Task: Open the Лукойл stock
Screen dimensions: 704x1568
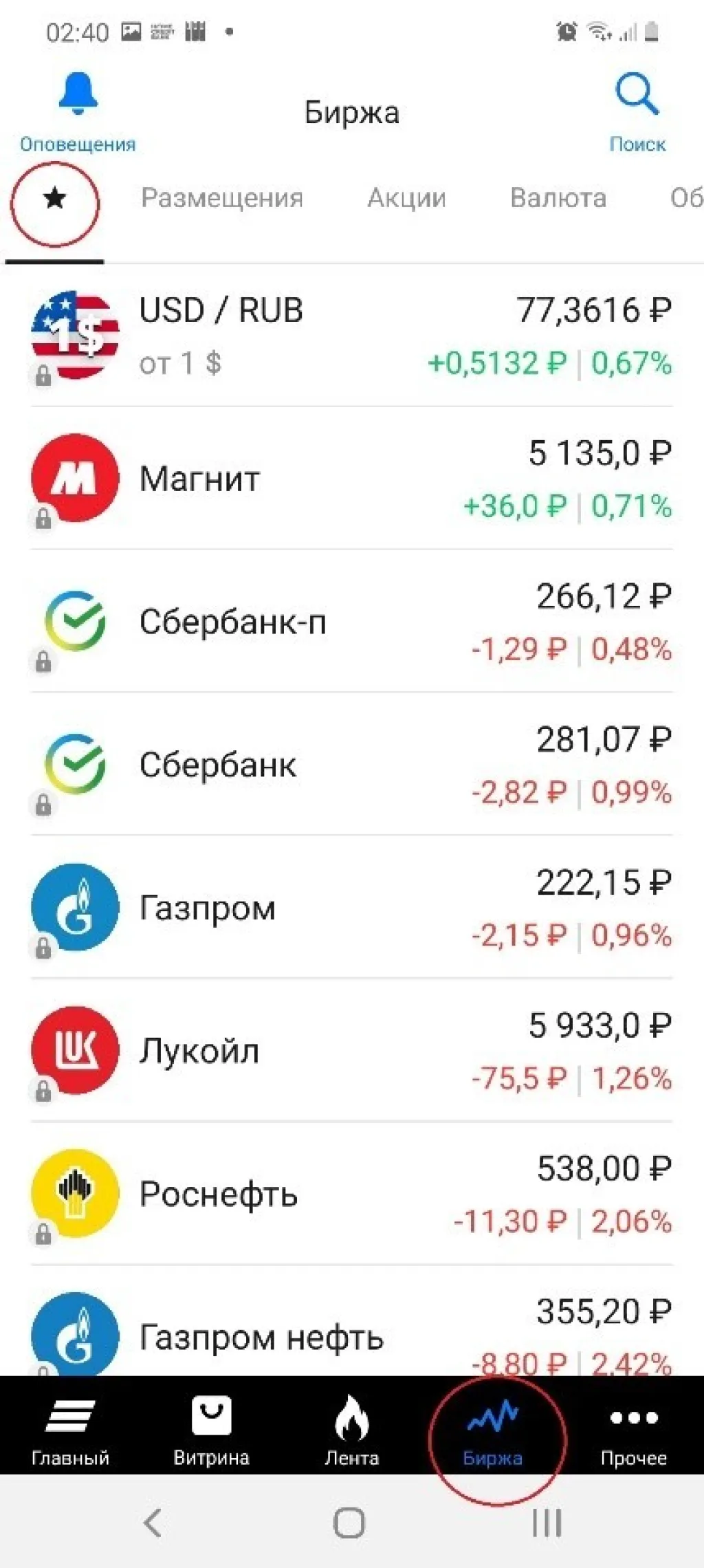Action: [351, 1051]
